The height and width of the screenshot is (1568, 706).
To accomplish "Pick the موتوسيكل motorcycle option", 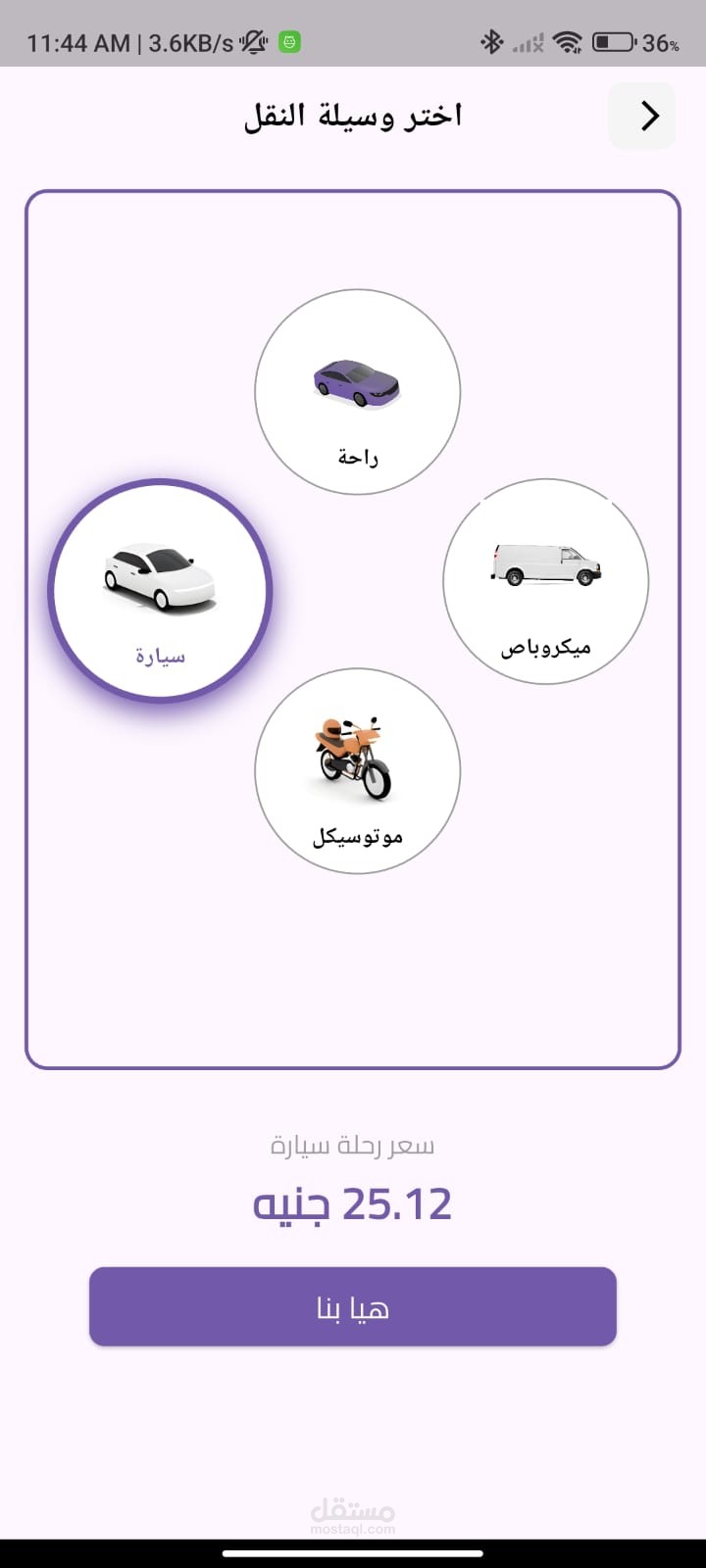I will [358, 771].
